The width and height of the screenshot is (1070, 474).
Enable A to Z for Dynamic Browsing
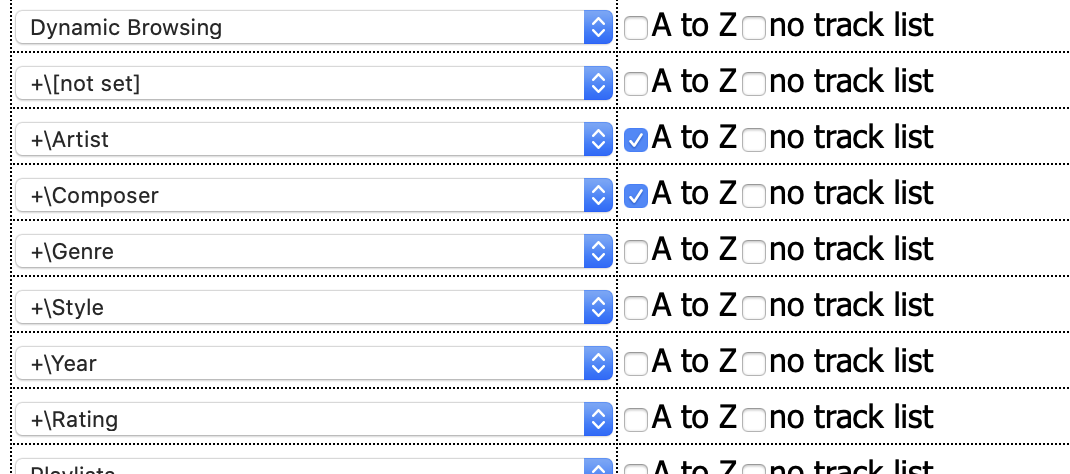635,28
